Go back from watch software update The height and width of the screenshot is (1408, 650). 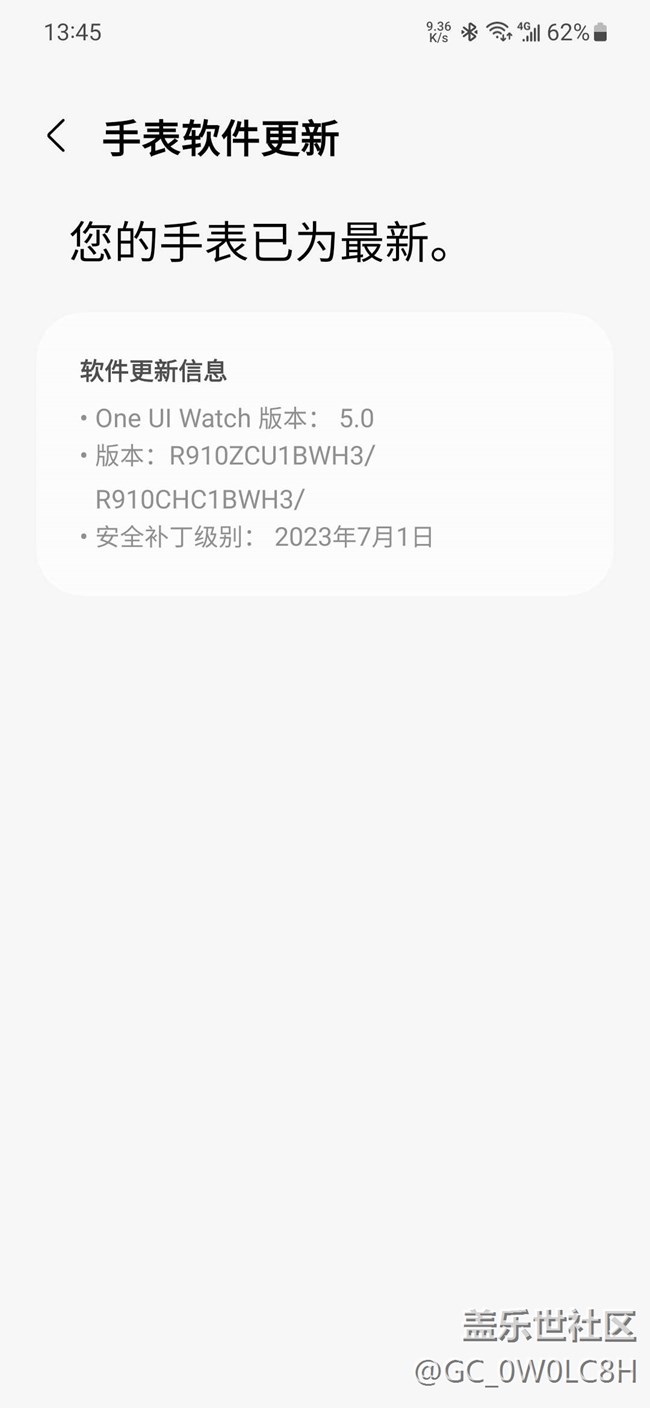pyautogui.click(x=57, y=136)
